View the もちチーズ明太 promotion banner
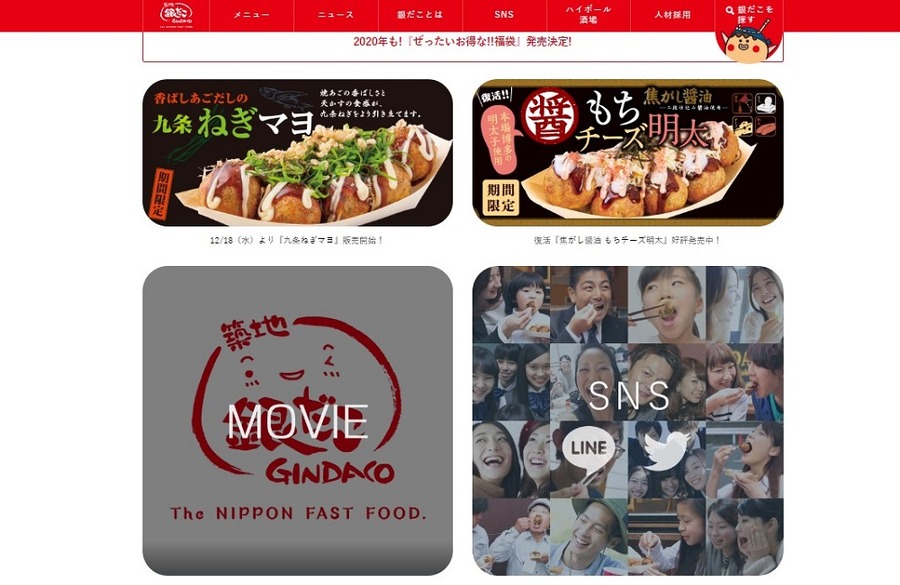900x585 pixels. (x=627, y=152)
